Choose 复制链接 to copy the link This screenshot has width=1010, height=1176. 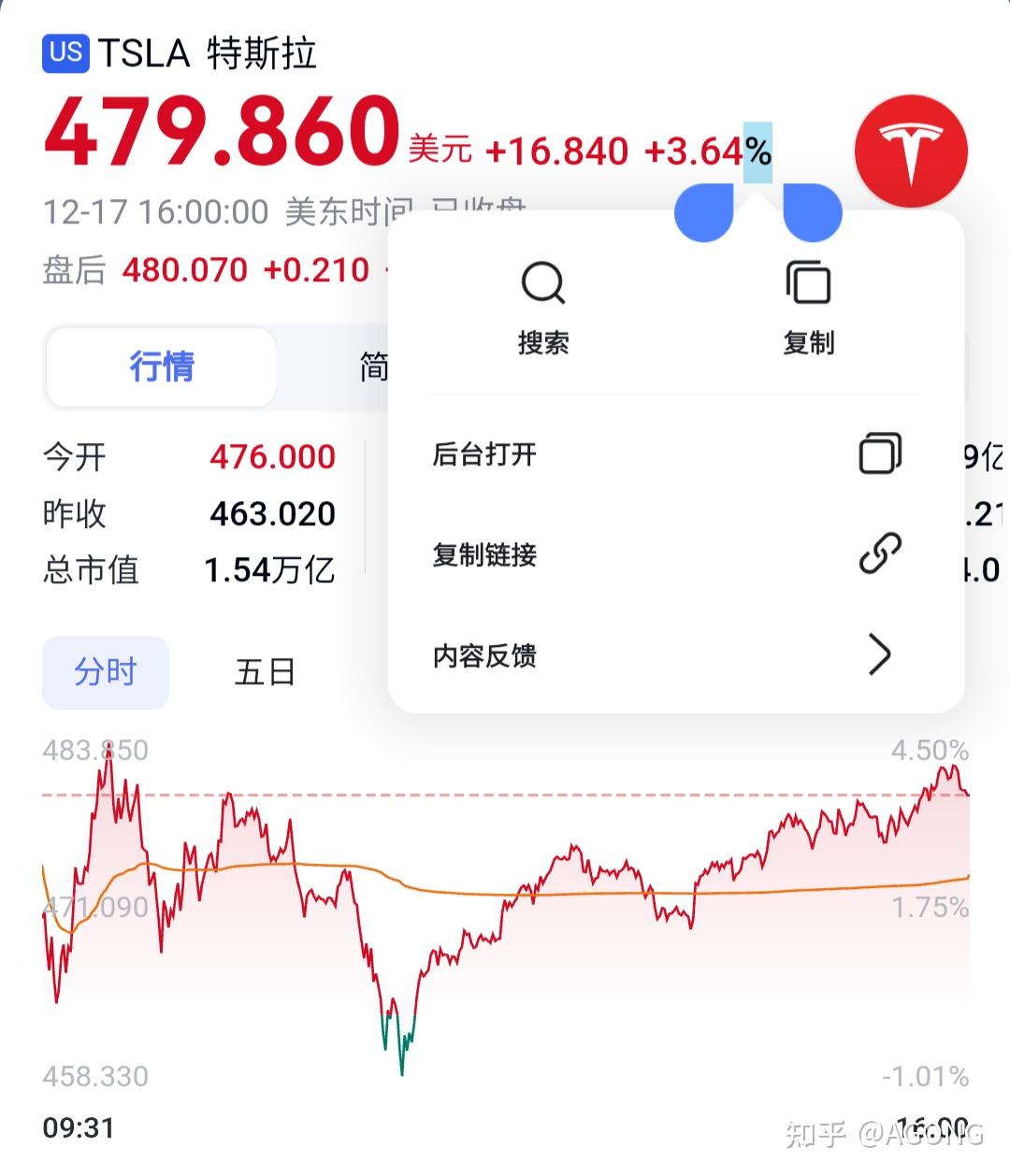pyautogui.click(x=485, y=554)
